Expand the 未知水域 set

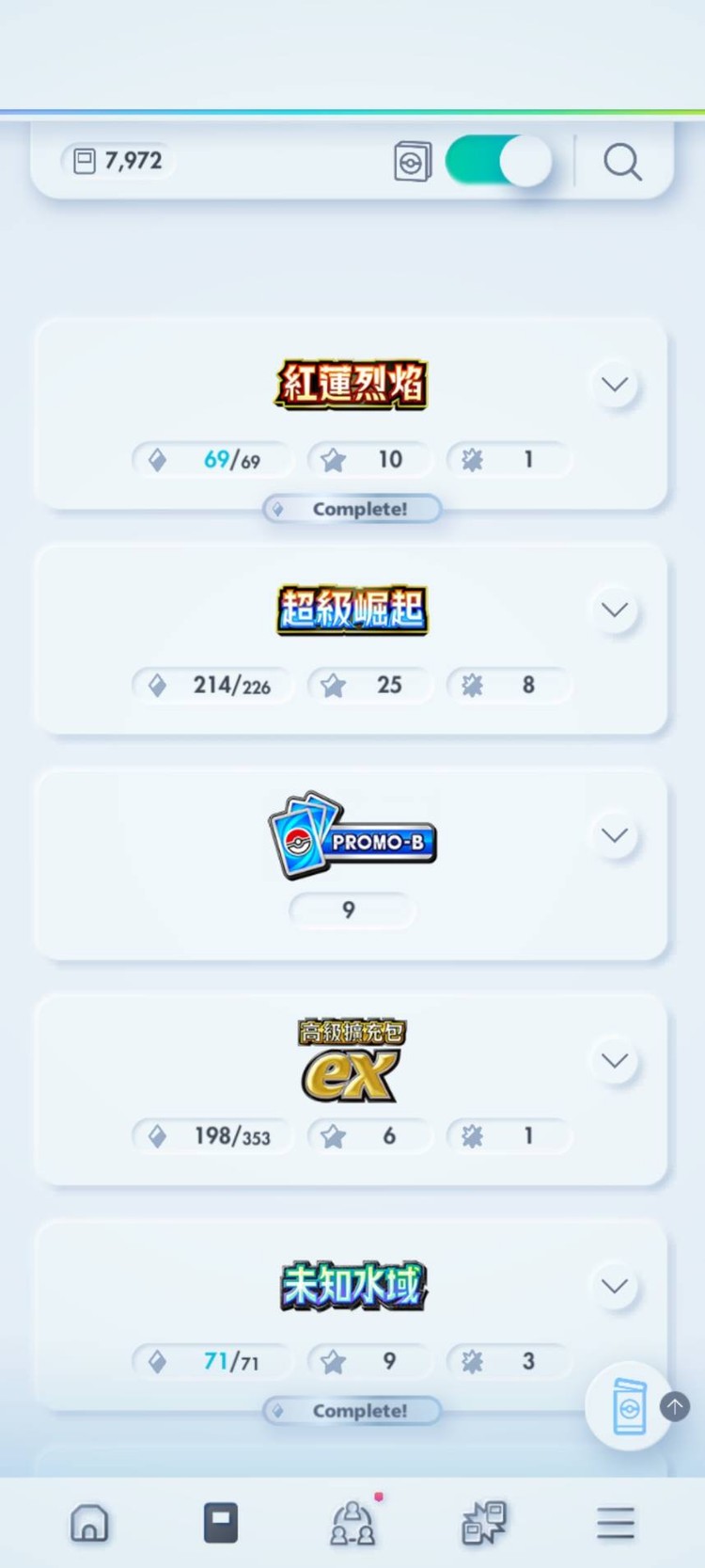(x=615, y=1286)
